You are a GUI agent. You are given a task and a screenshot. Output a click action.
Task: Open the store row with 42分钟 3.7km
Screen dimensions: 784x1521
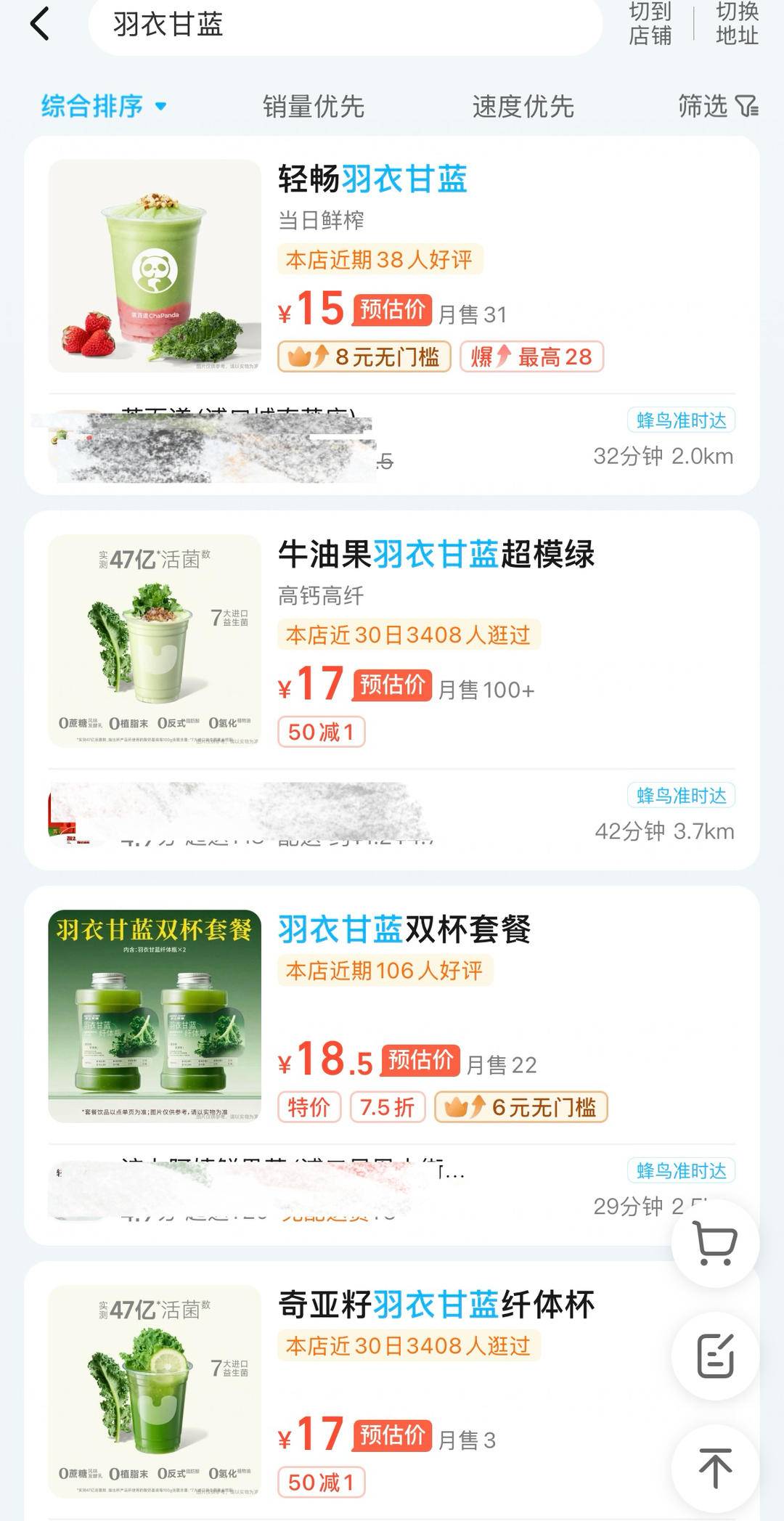[392, 816]
